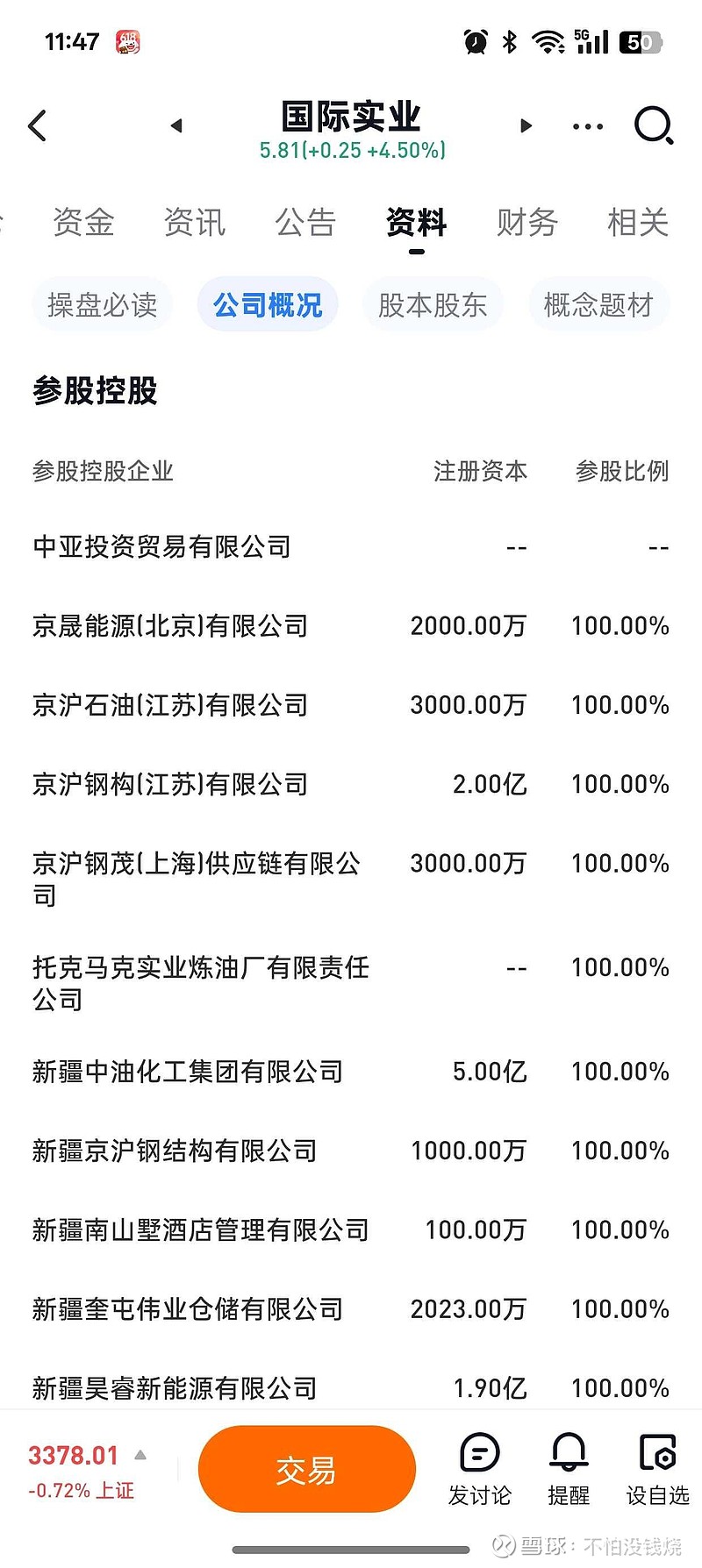Show the 概念题材 section

(598, 304)
